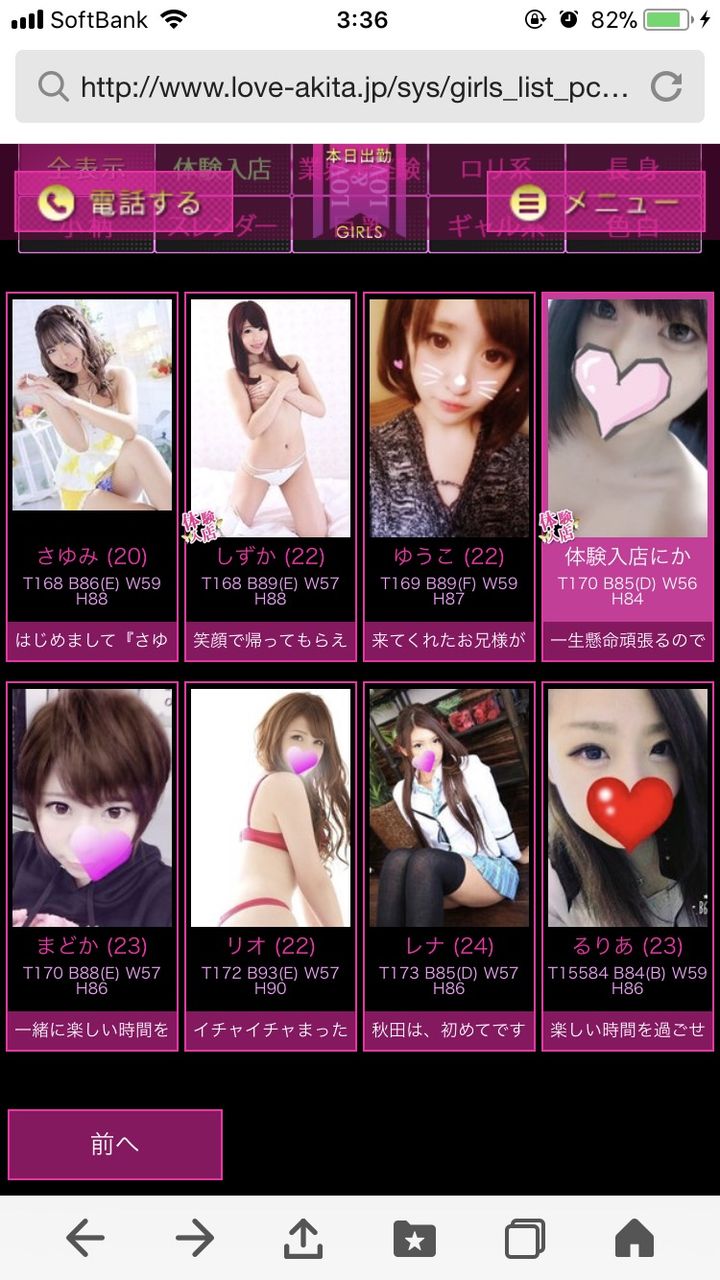Go to the browser home page
The image size is (720, 1280).
634,1239
